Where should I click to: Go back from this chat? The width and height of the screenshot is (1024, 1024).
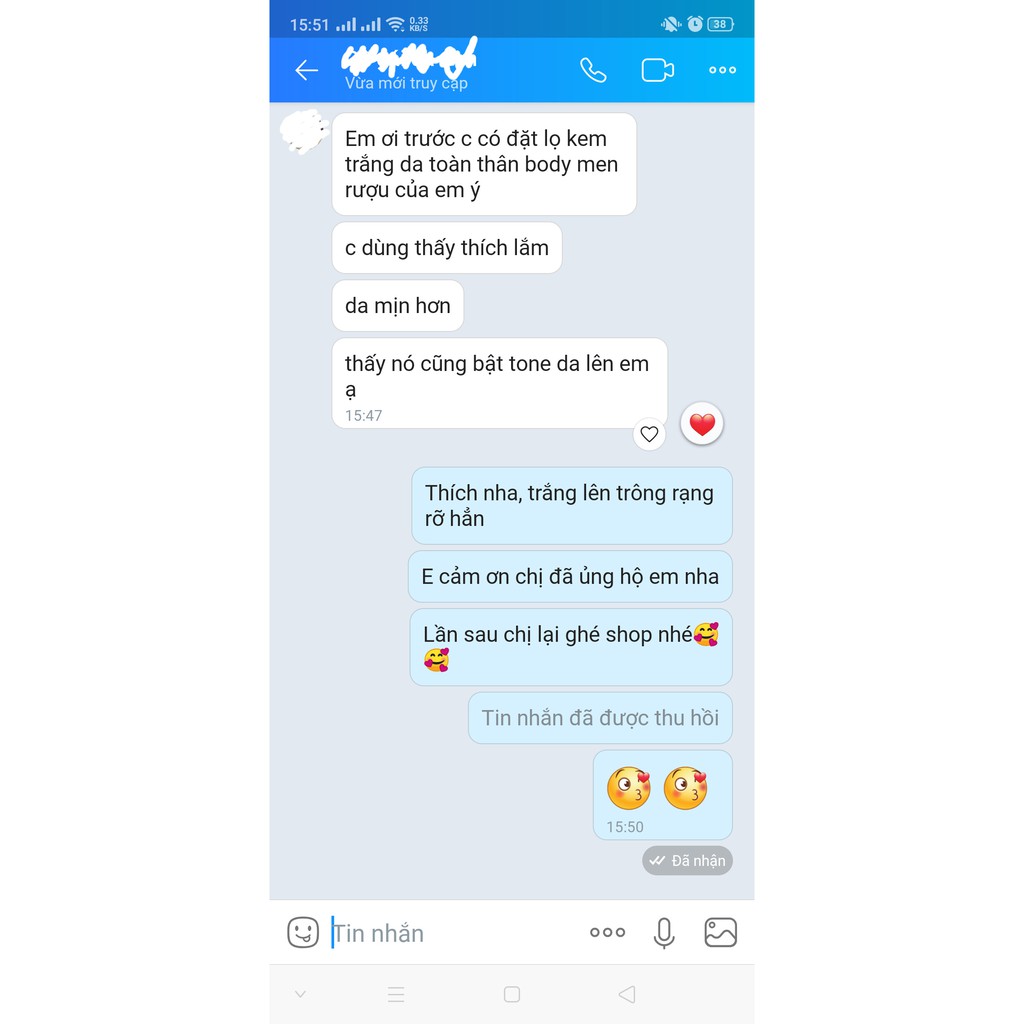coord(306,70)
